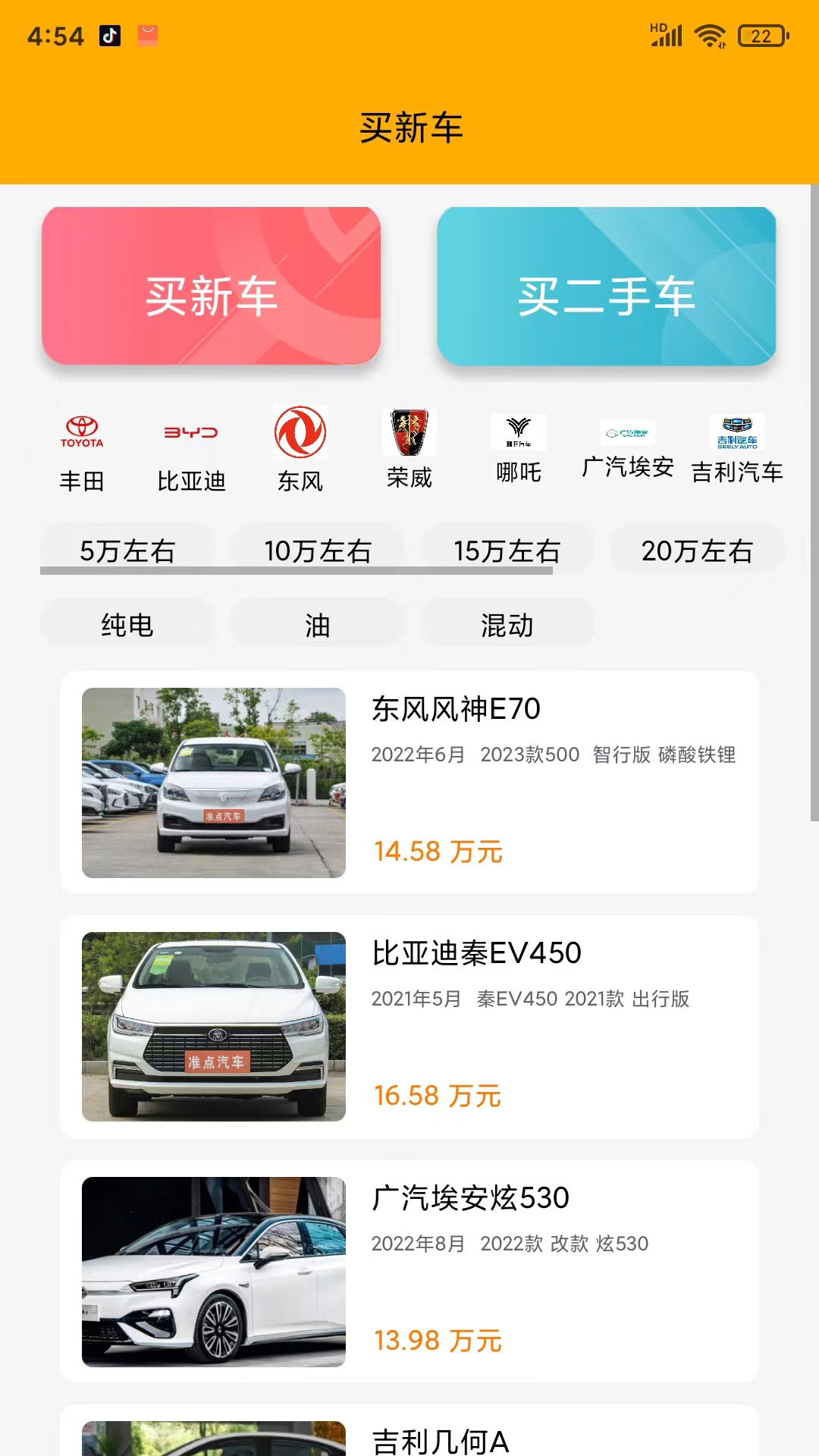
Task: Open the 东风风神E70 listing
Action: click(409, 782)
